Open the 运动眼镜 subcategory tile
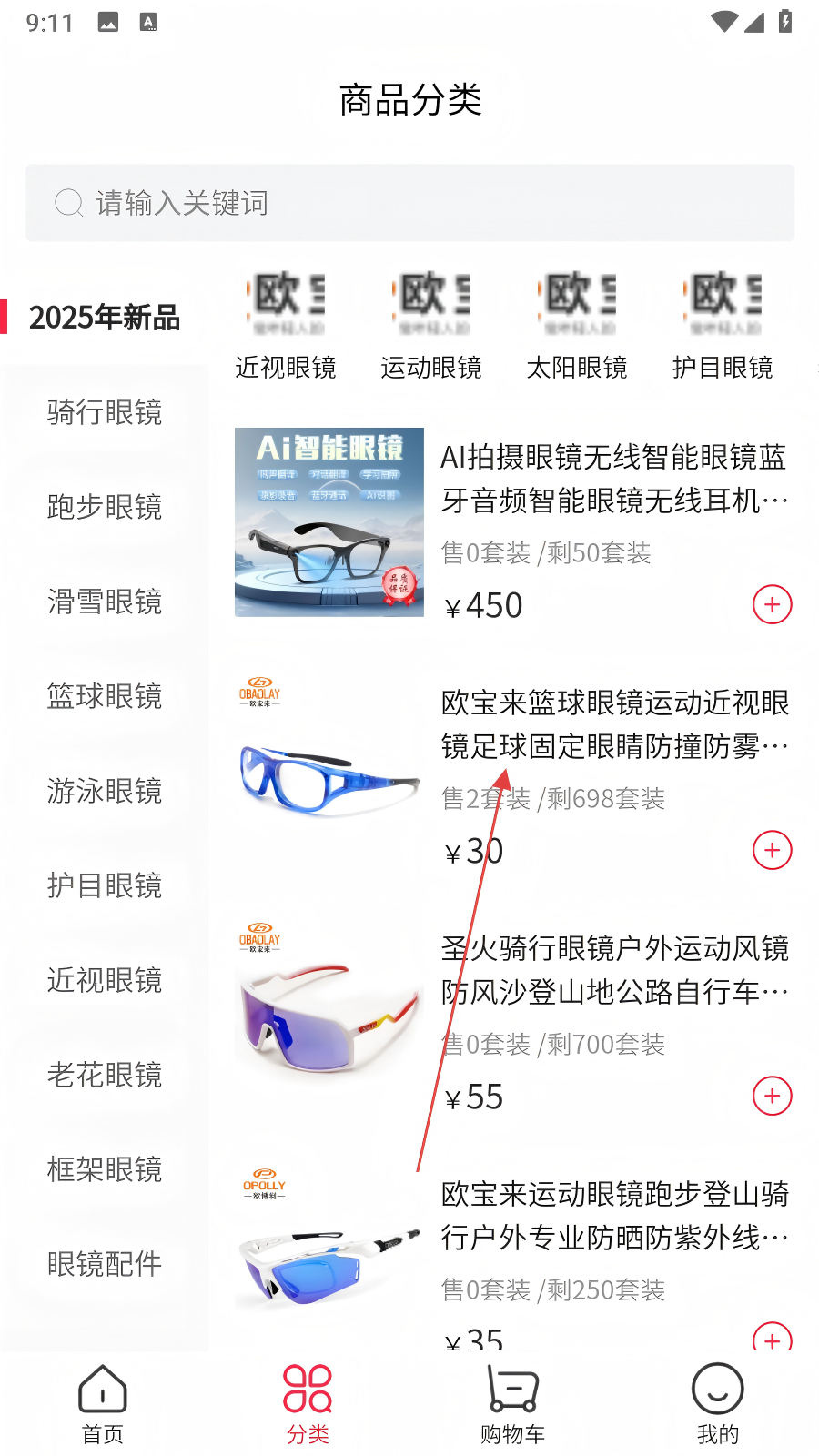This screenshot has width=819, height=1456. pos(431,325)
